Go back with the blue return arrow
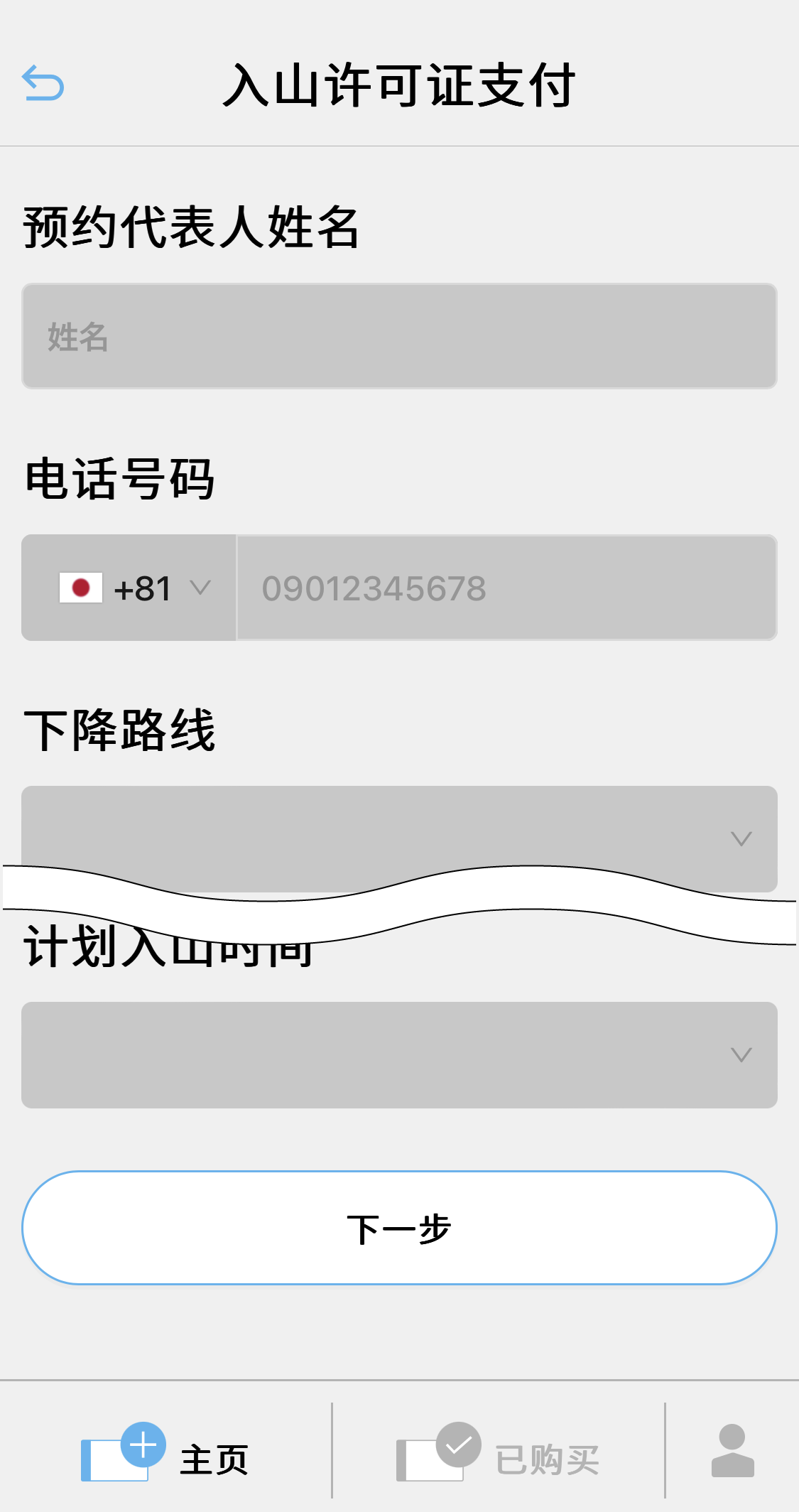This screenshot has width=799, height=1512. pyautogui.click(x=43, y=83)
